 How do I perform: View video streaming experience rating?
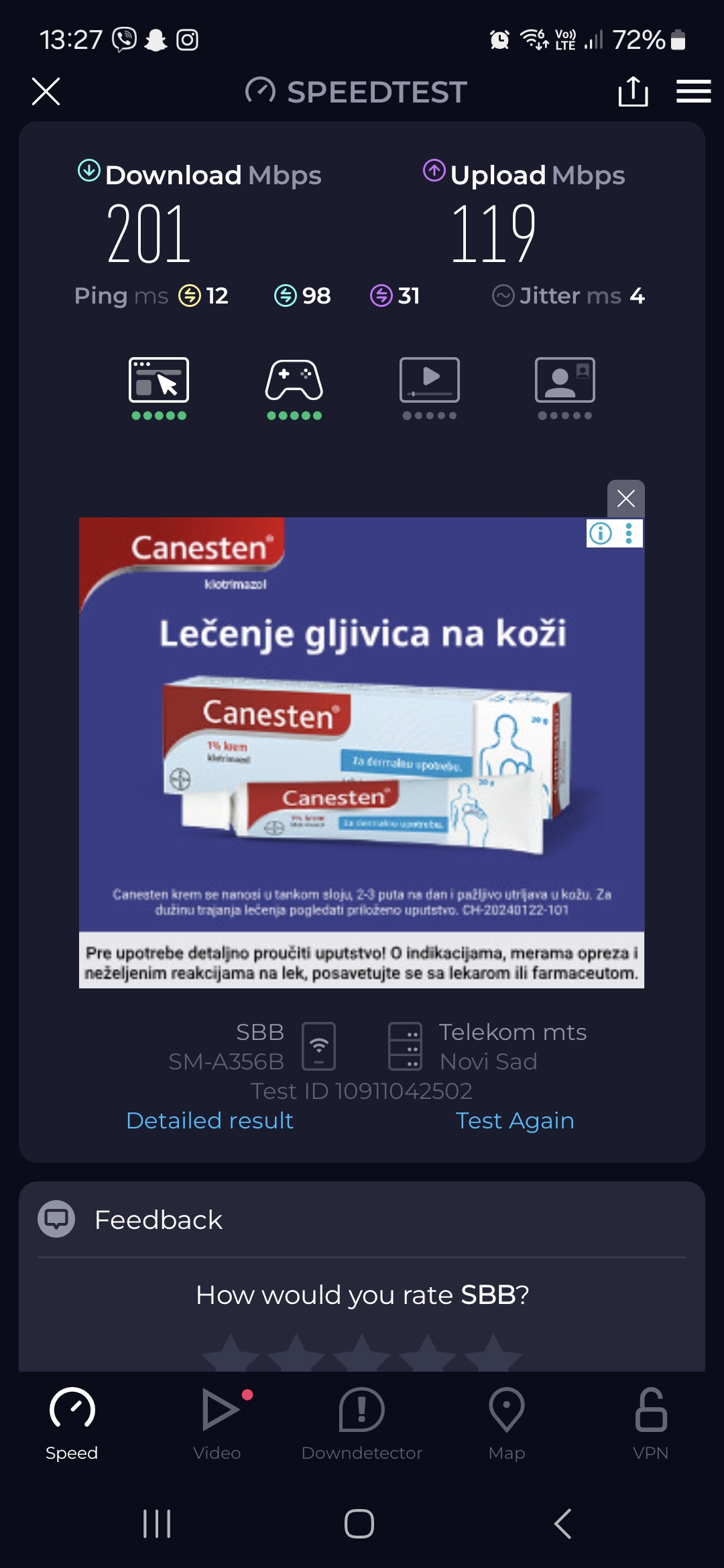430,387
